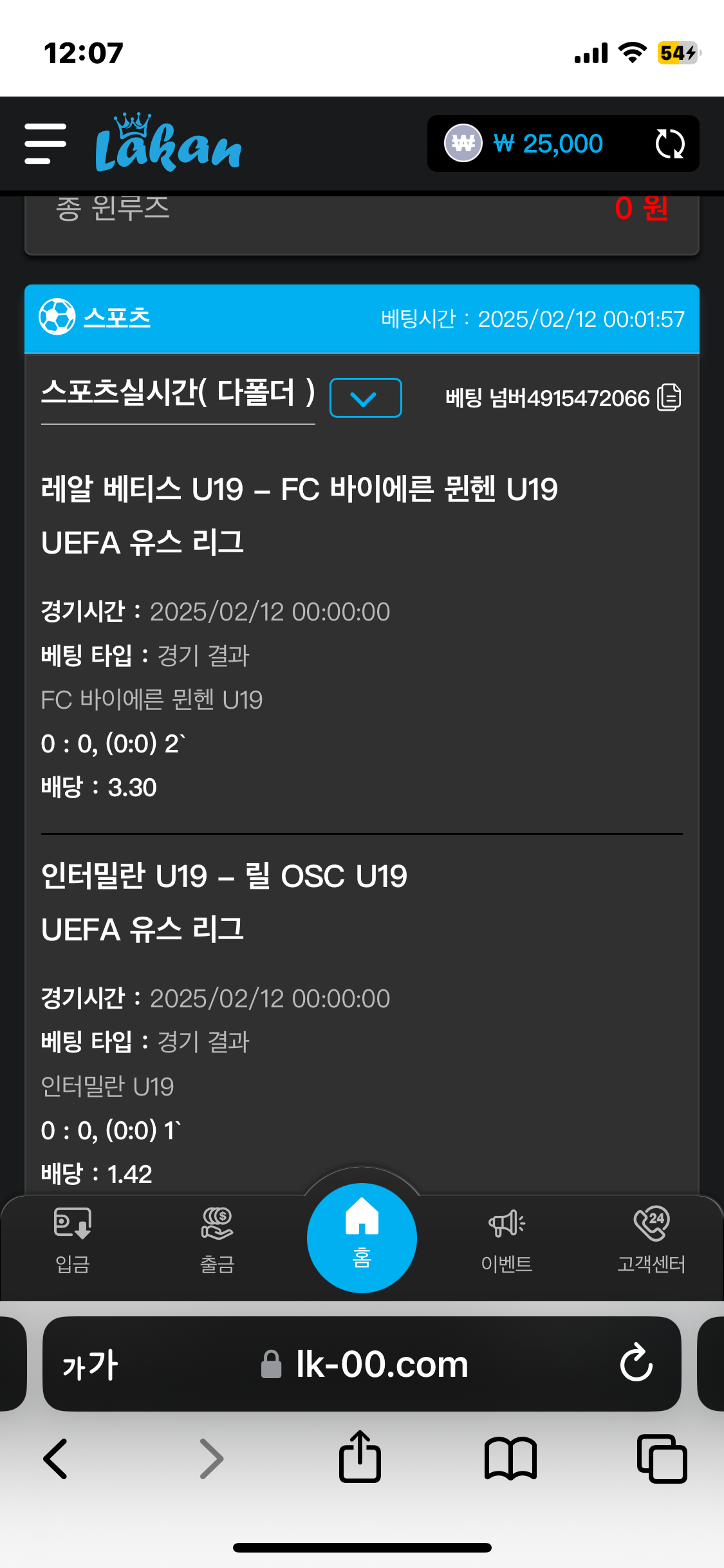Refresh the ₩ 25,000 balance
The width and height of the screenshot is (724, 1568).
(669, 144)
